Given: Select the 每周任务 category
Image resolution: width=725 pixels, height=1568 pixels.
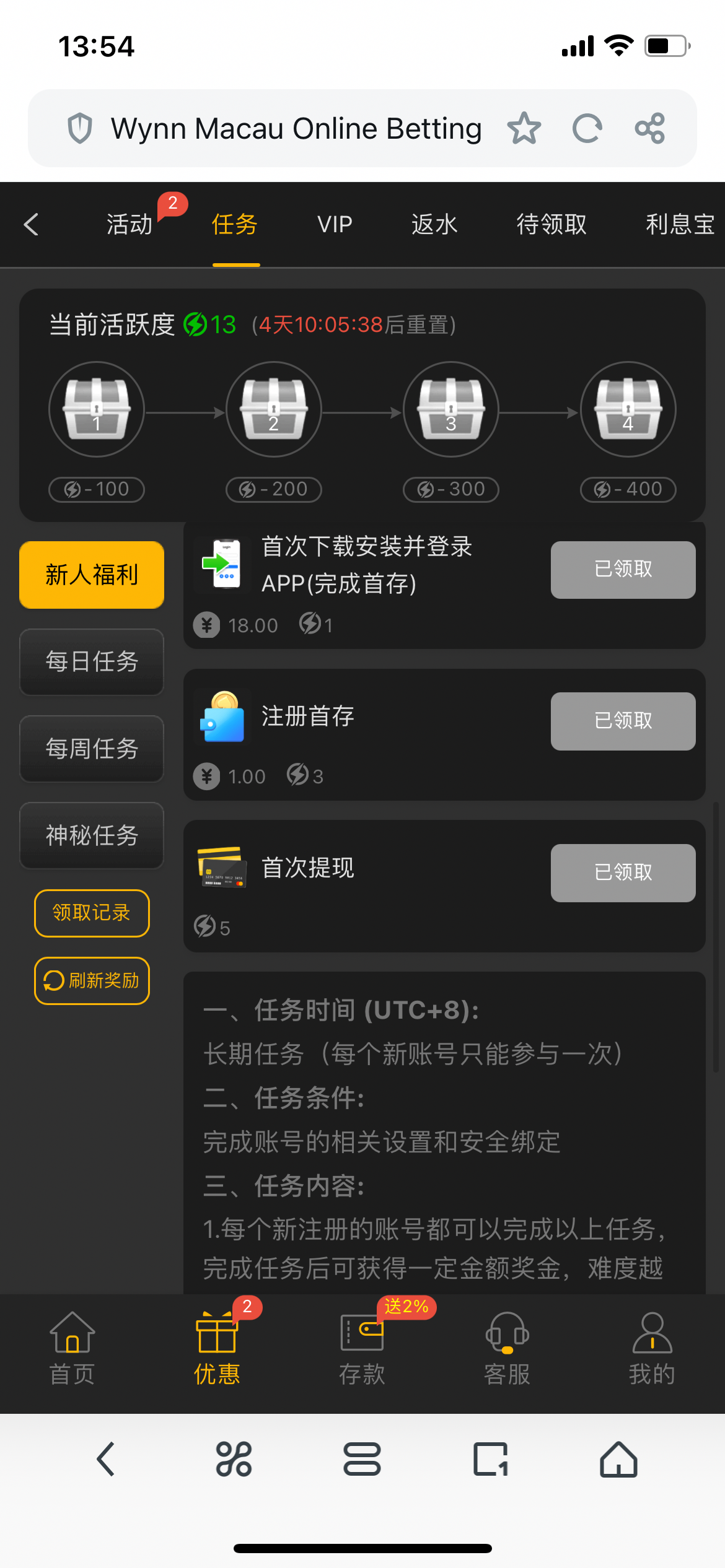Looking at the screenshot, I should coord(92,749).
